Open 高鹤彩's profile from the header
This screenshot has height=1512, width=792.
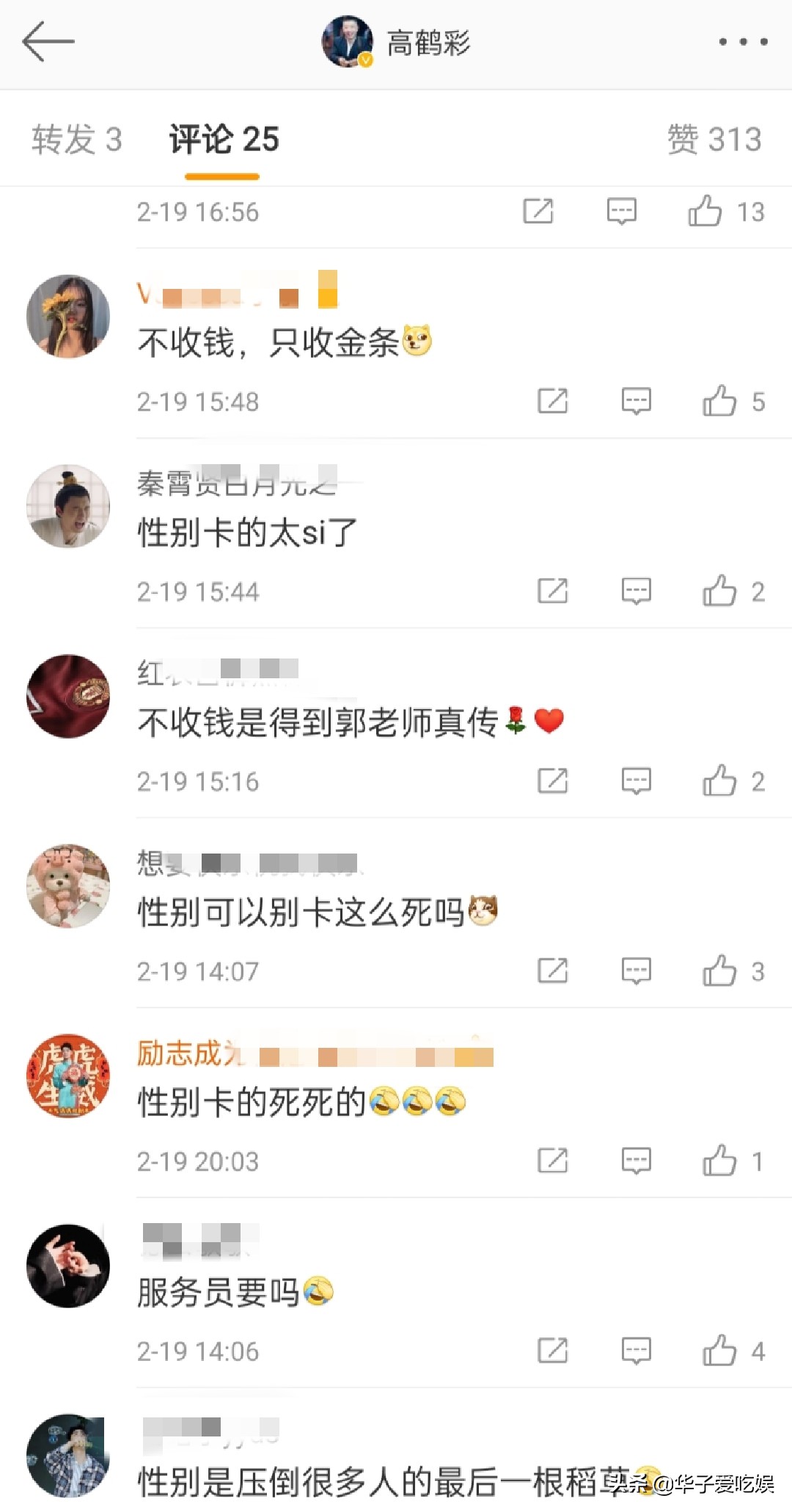(397, 42)
